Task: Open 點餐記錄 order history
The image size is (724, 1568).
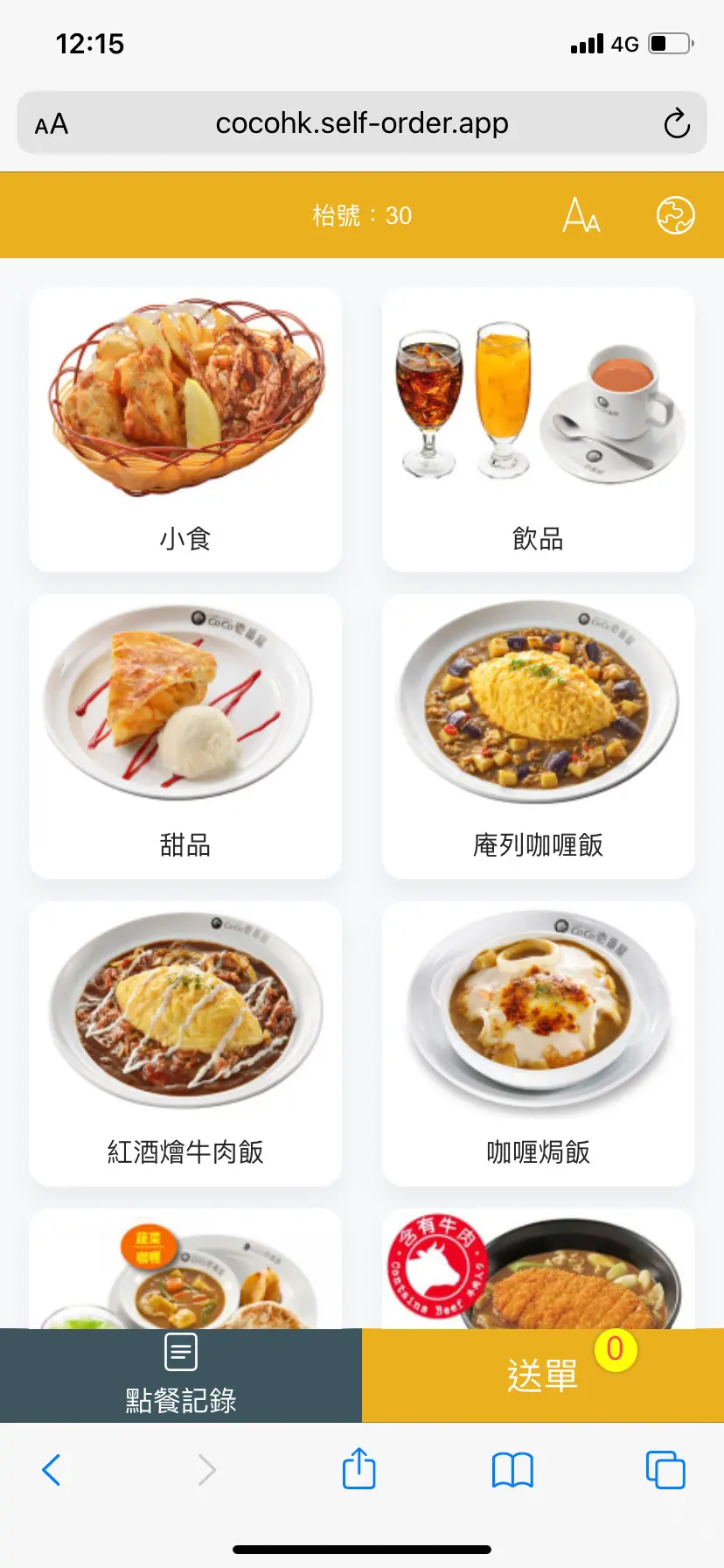Action: pyautogui.click(x=181, y=1375)
